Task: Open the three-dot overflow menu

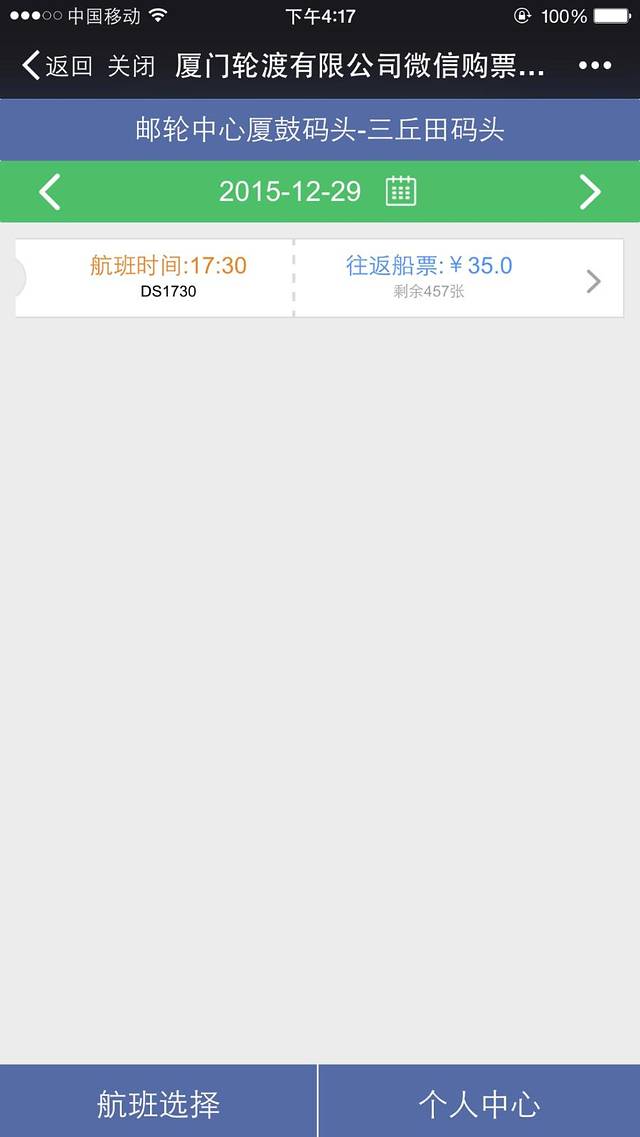Action: 594,66
